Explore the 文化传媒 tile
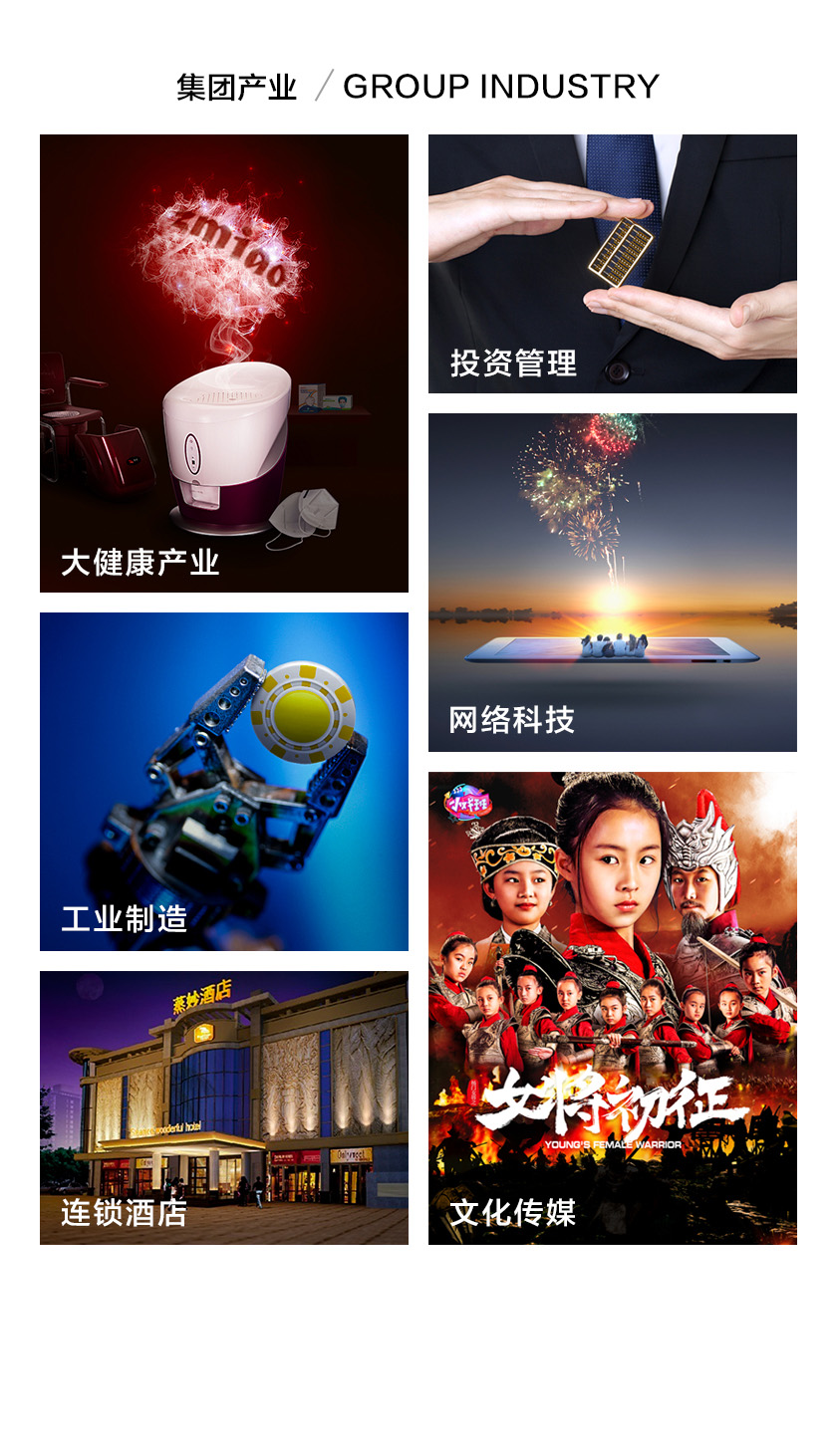The image size is (837, 1456). (613, 1008)
